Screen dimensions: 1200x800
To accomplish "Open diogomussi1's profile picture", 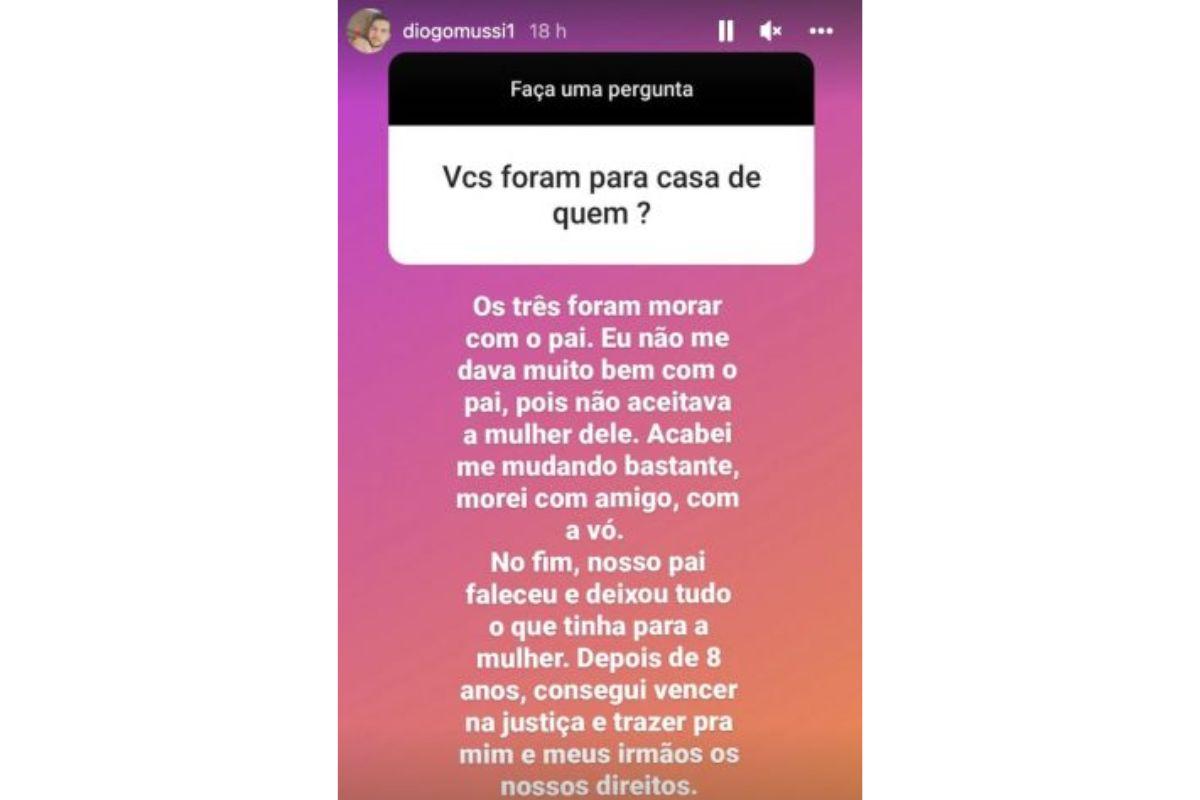I will coord(367,31).
